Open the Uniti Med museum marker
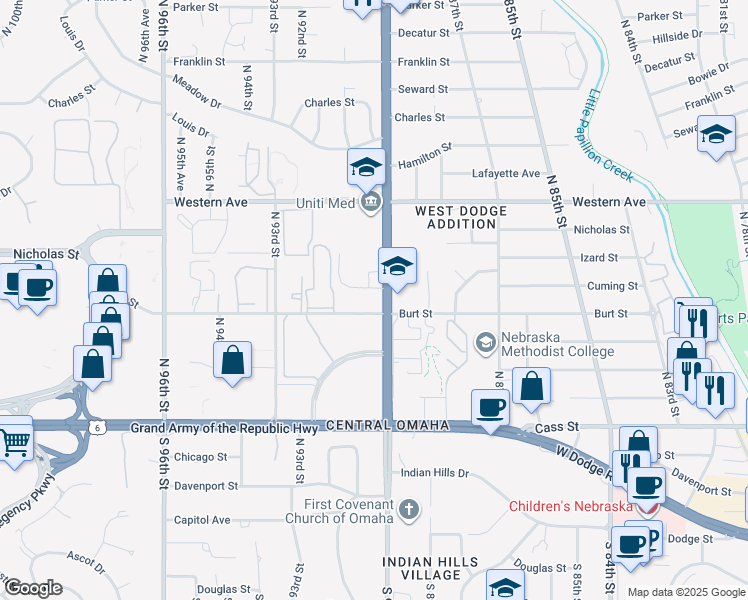This screenshot has width=748, height=600. tap(370, 203)
